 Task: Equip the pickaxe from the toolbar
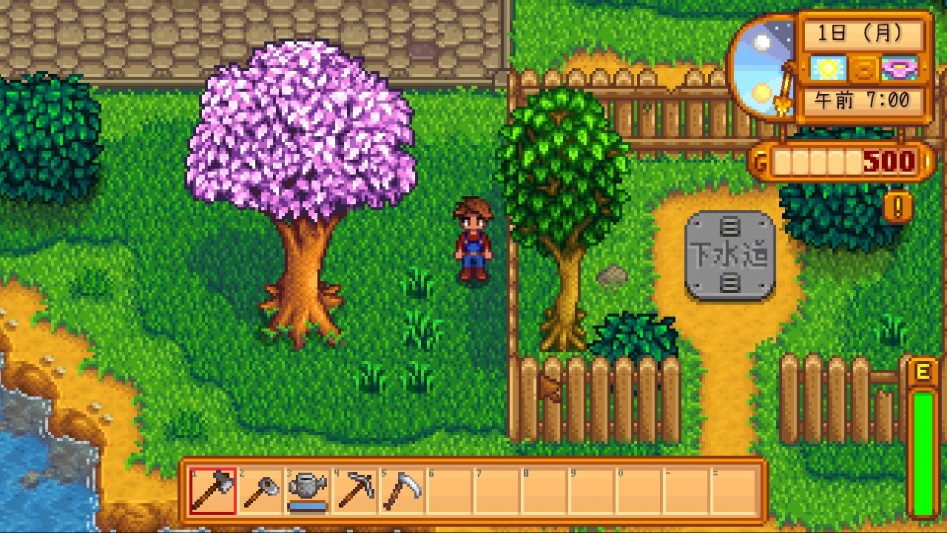355,491
